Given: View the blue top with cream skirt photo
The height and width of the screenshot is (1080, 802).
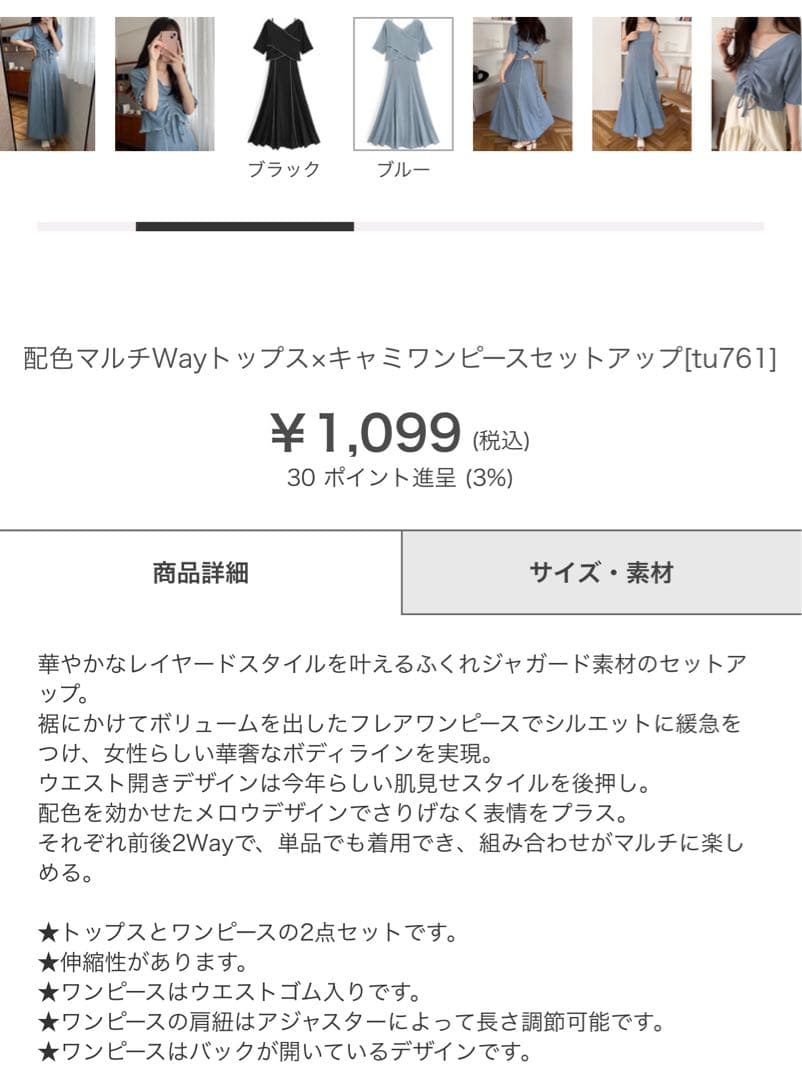Looking at the screenshot, I should [756, 84].
